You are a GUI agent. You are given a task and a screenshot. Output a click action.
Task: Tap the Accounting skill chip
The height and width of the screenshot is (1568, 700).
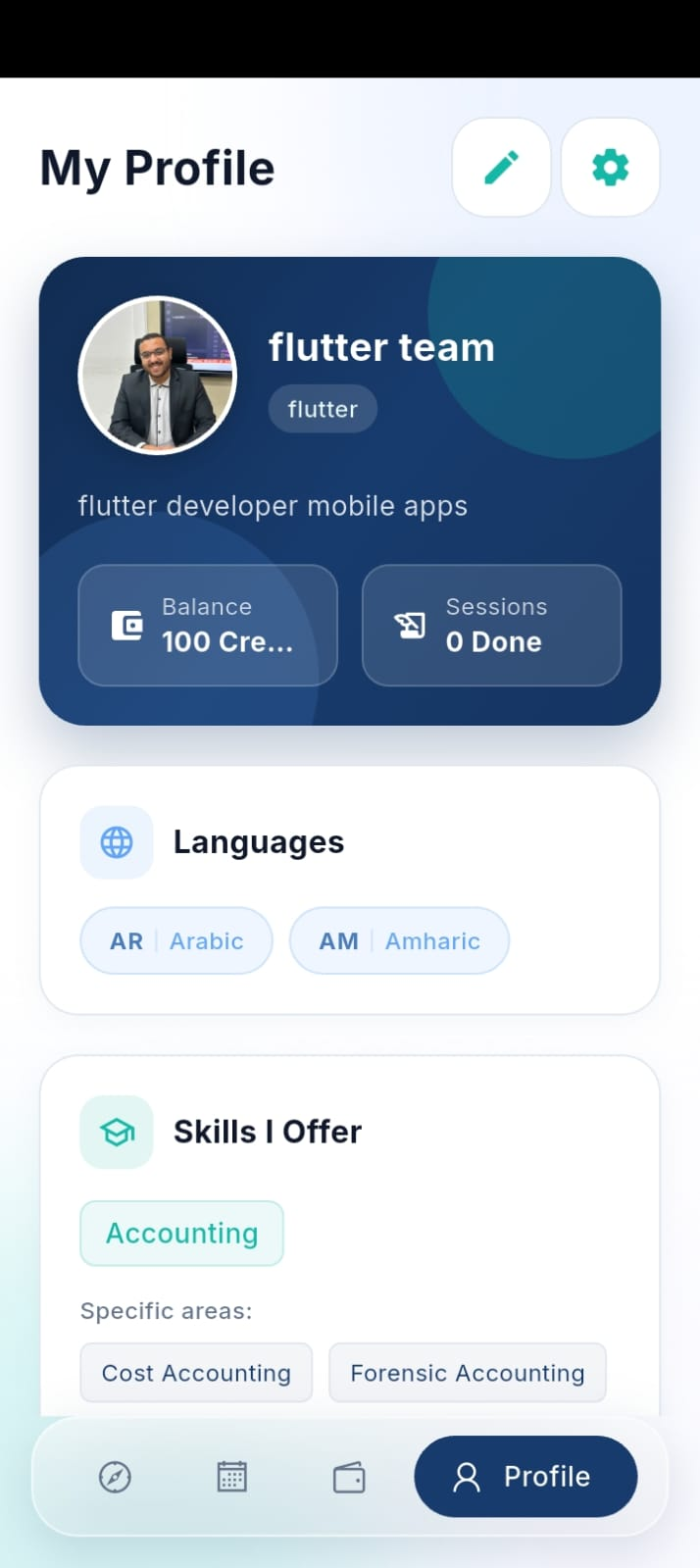click(181, 1234)
